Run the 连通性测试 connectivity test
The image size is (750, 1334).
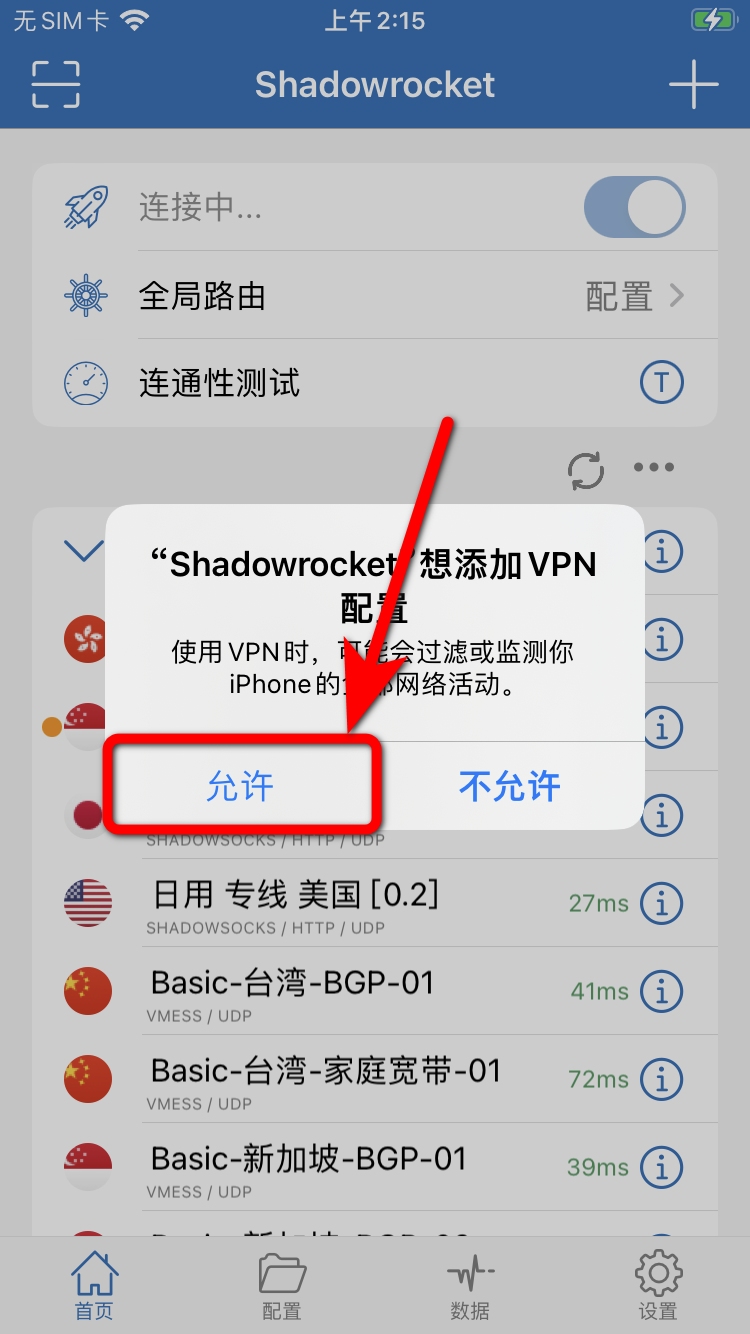click(660, 383)
